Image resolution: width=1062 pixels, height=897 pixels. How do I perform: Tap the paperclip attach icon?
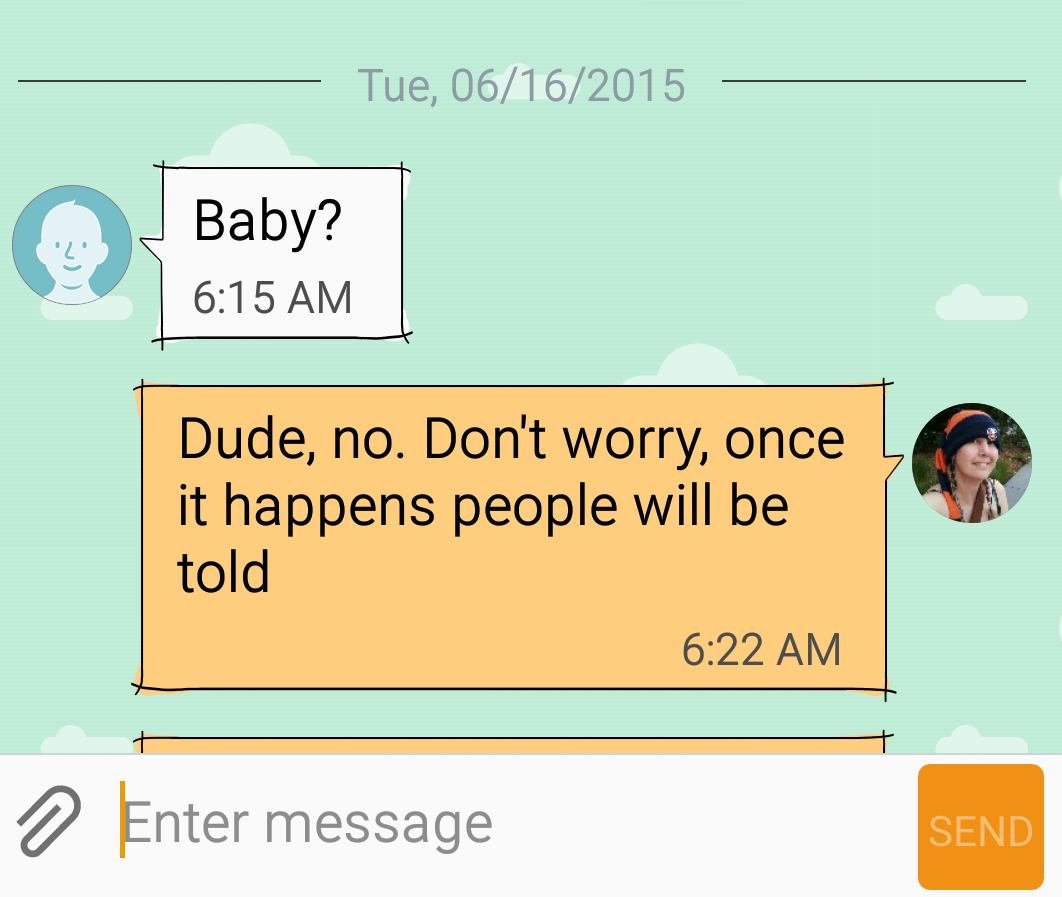[48, 822]
